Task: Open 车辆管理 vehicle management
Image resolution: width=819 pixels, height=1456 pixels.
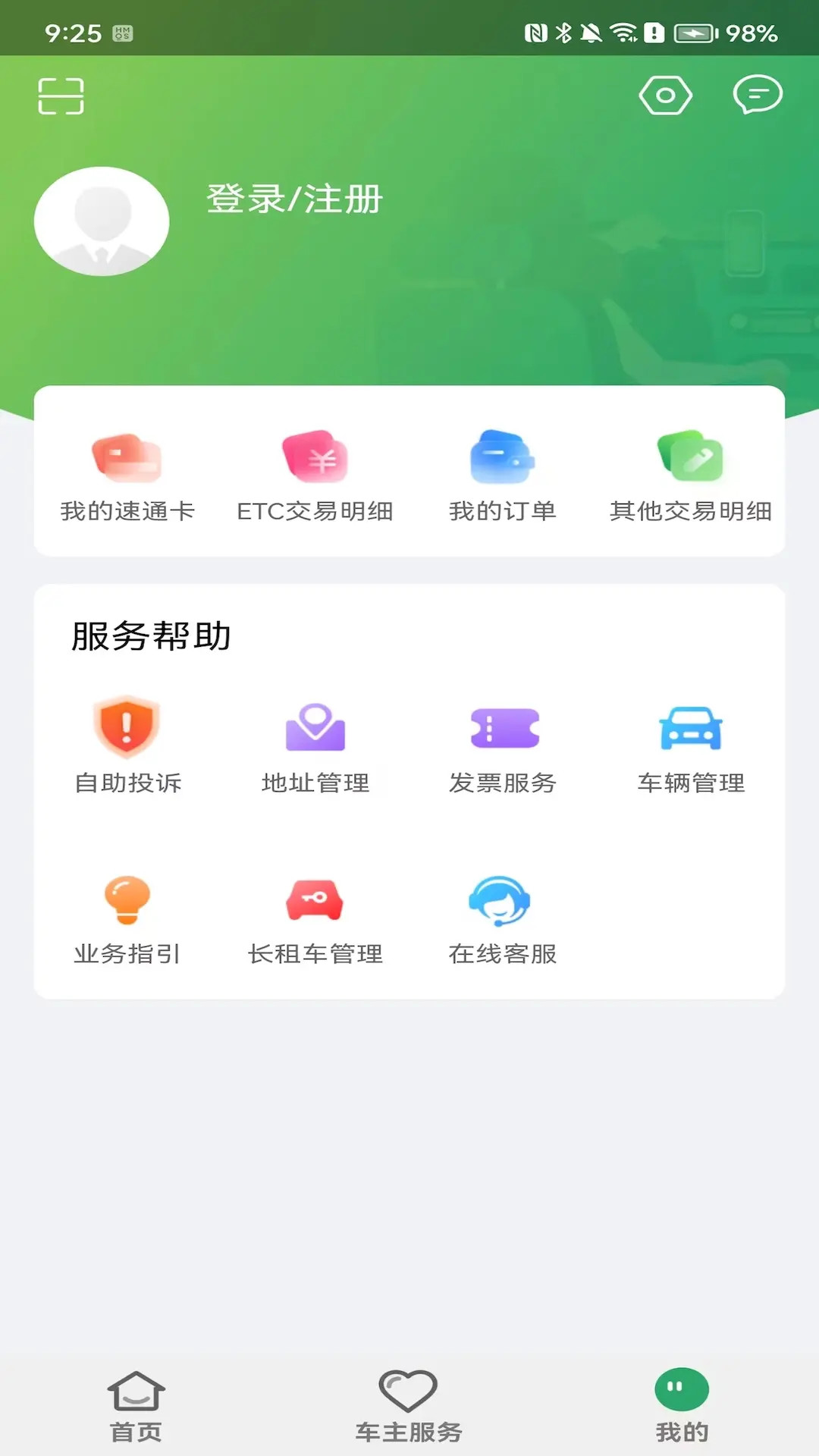Action: coord(691,743)
